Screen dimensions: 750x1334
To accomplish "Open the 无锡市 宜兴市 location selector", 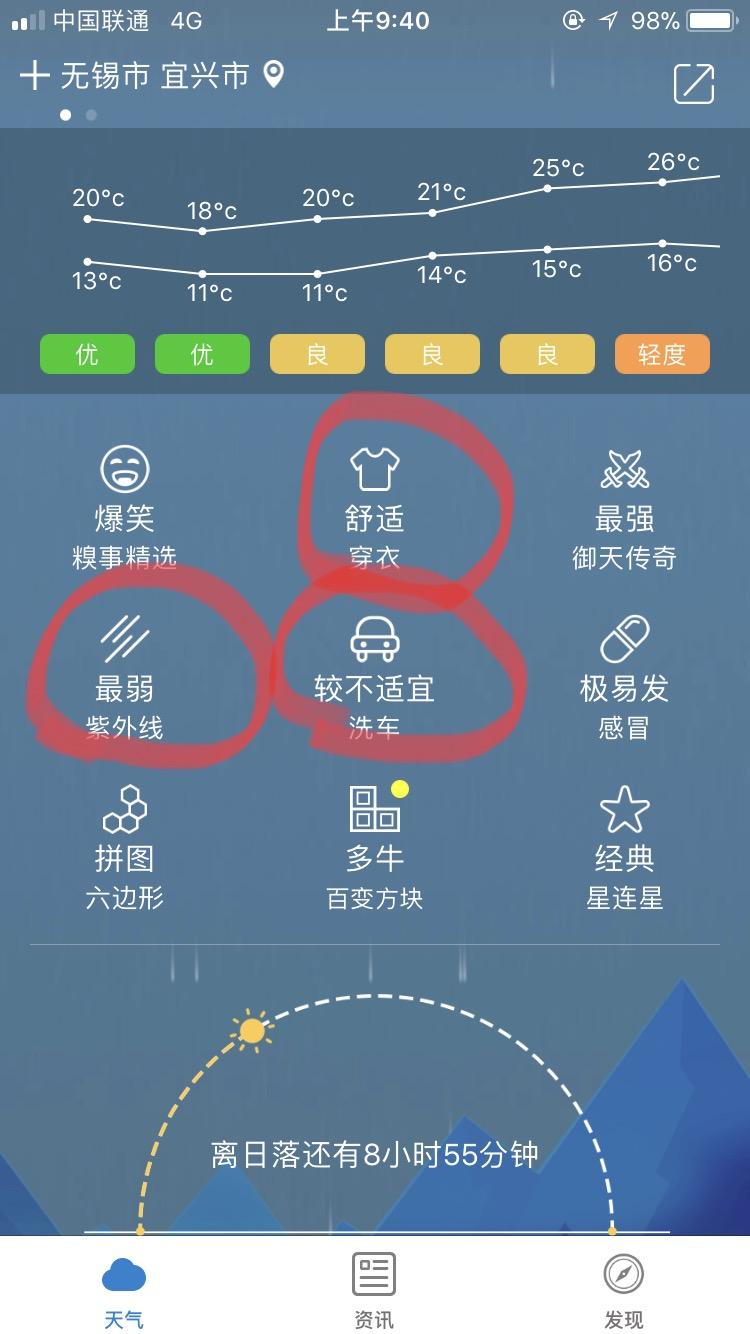I will [172, 76].
